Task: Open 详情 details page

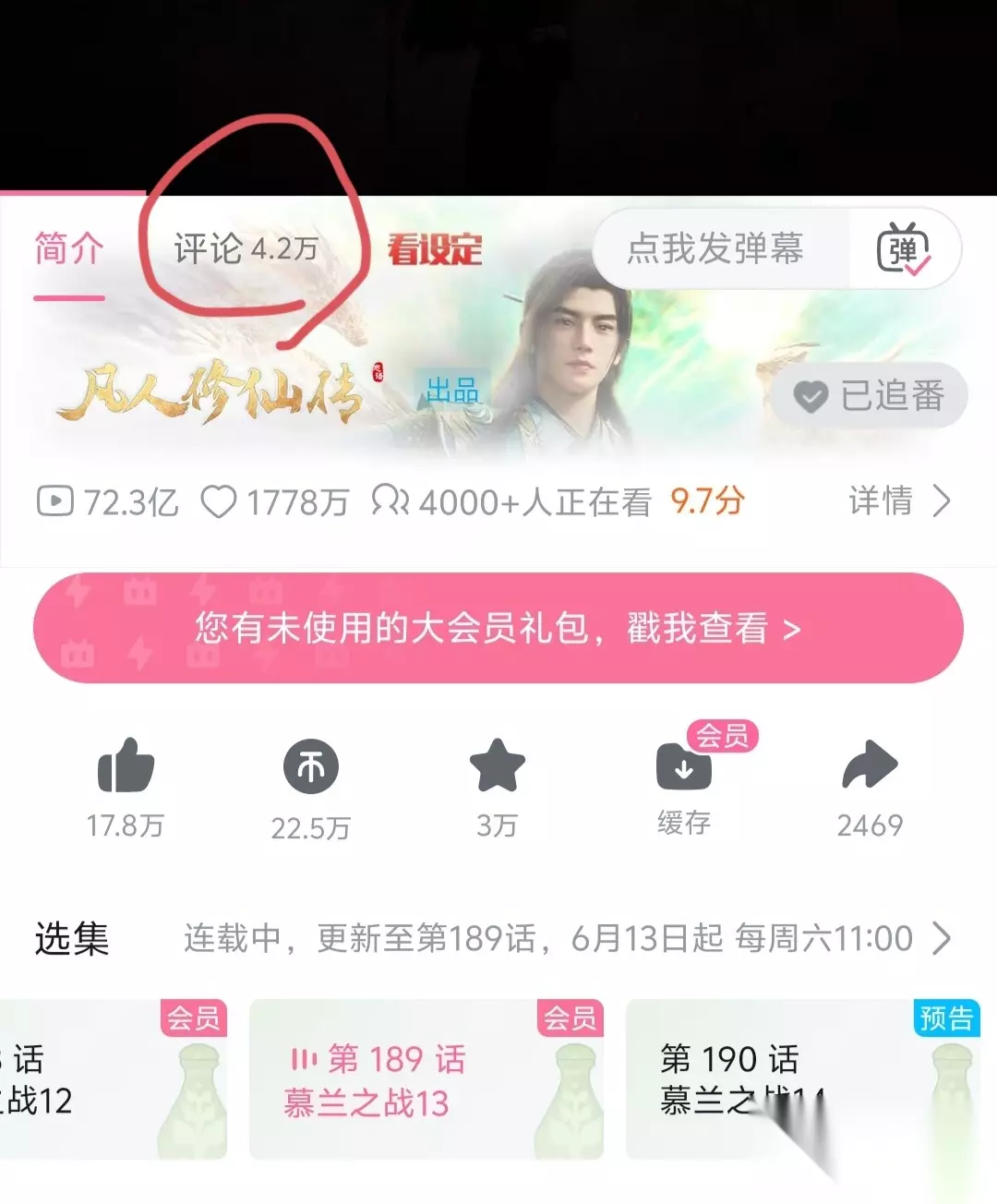Action: (899, 500)
